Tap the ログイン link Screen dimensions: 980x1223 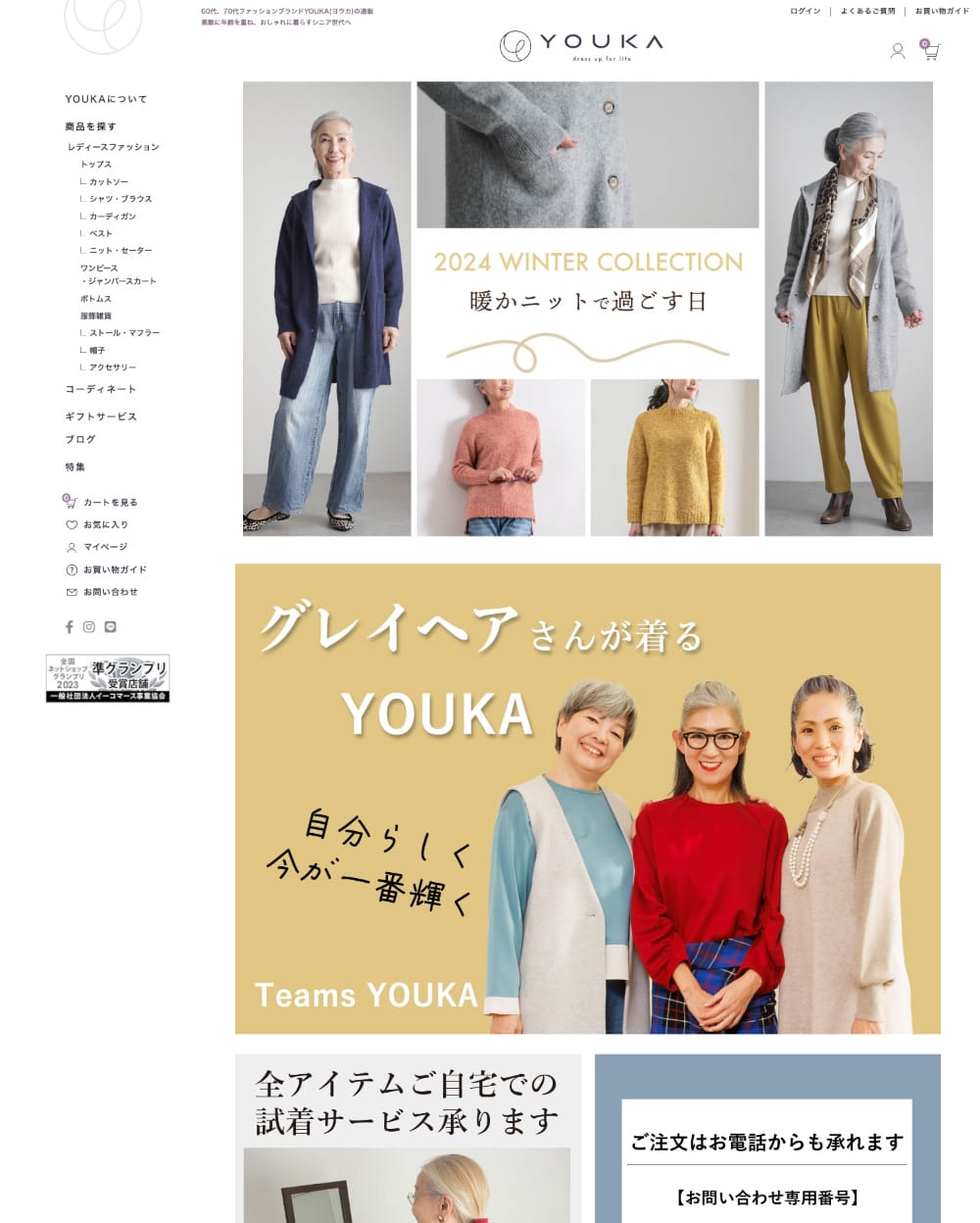coord(805,12)
